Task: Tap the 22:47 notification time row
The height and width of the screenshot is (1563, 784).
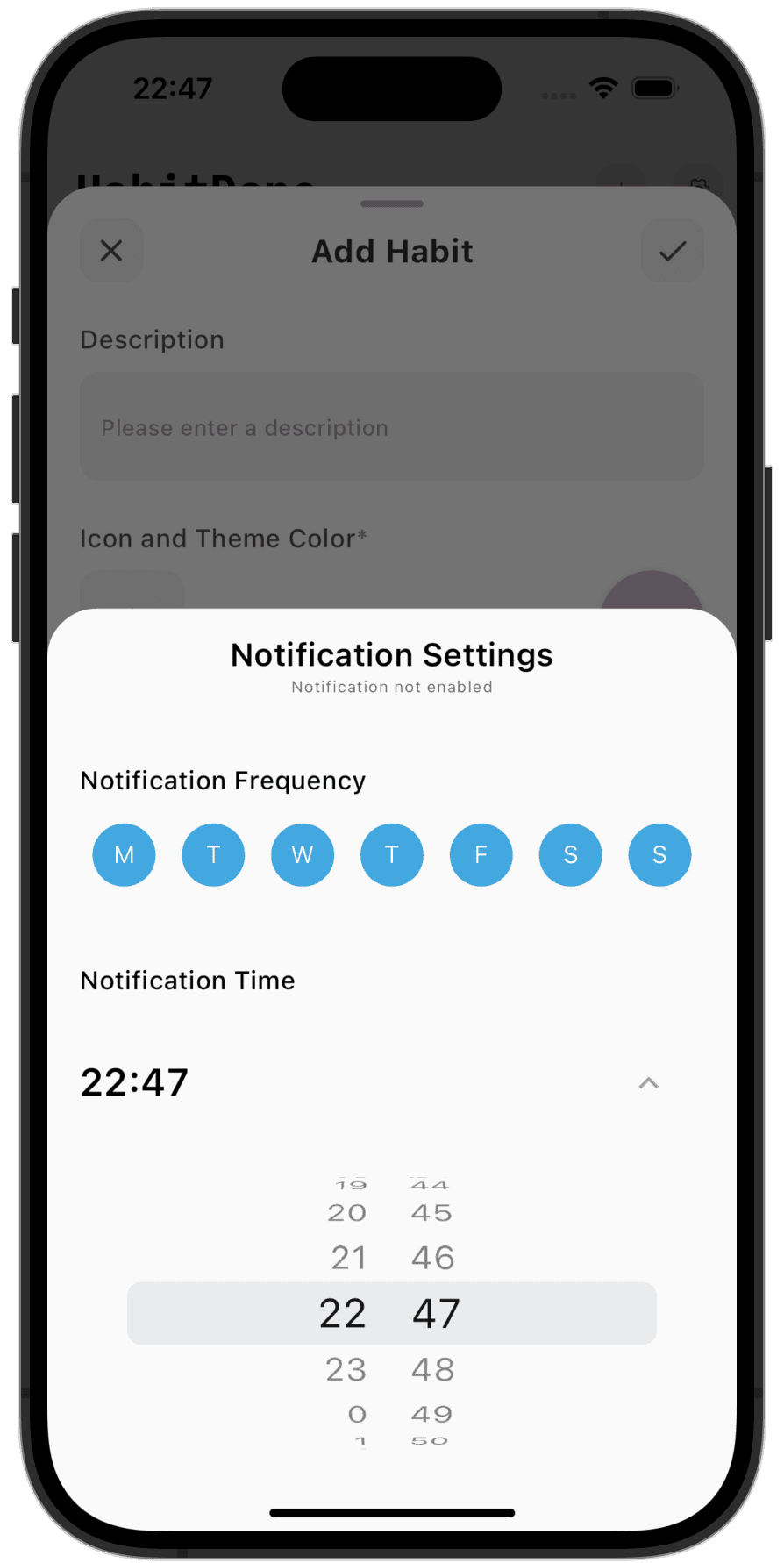Action: pyautogui.click(x=391, y=1082)
